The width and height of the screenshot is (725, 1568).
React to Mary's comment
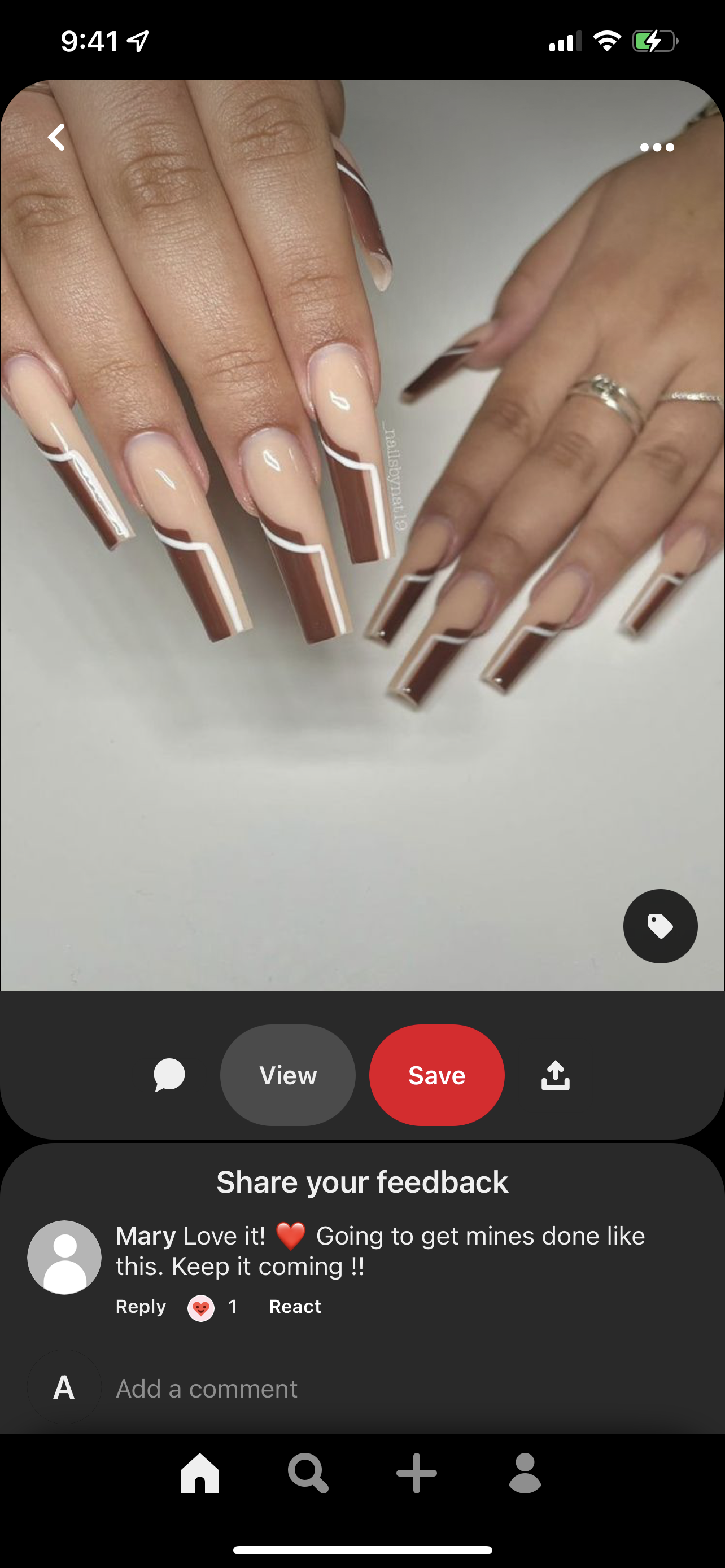pyautogui.click(x=295, y=1306)
